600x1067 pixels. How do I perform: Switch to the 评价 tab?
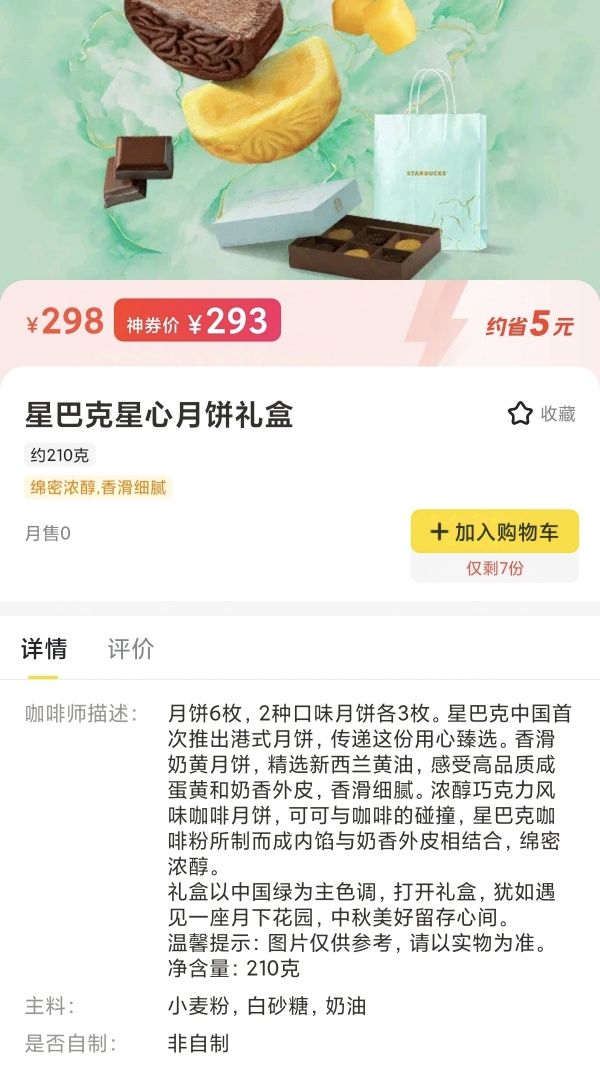(x=131, y=649)
